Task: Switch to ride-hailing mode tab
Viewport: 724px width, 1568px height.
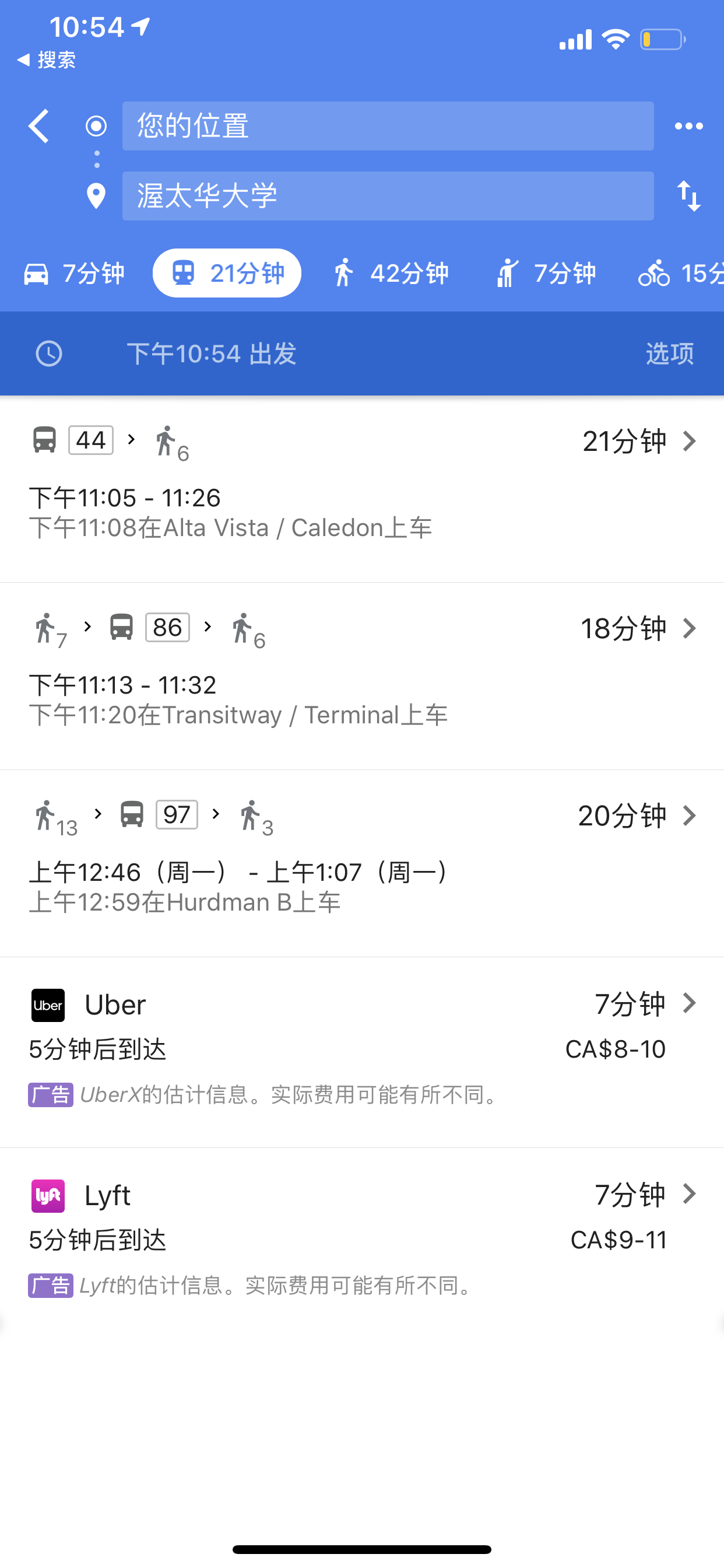Action: [x=545, y=274]
